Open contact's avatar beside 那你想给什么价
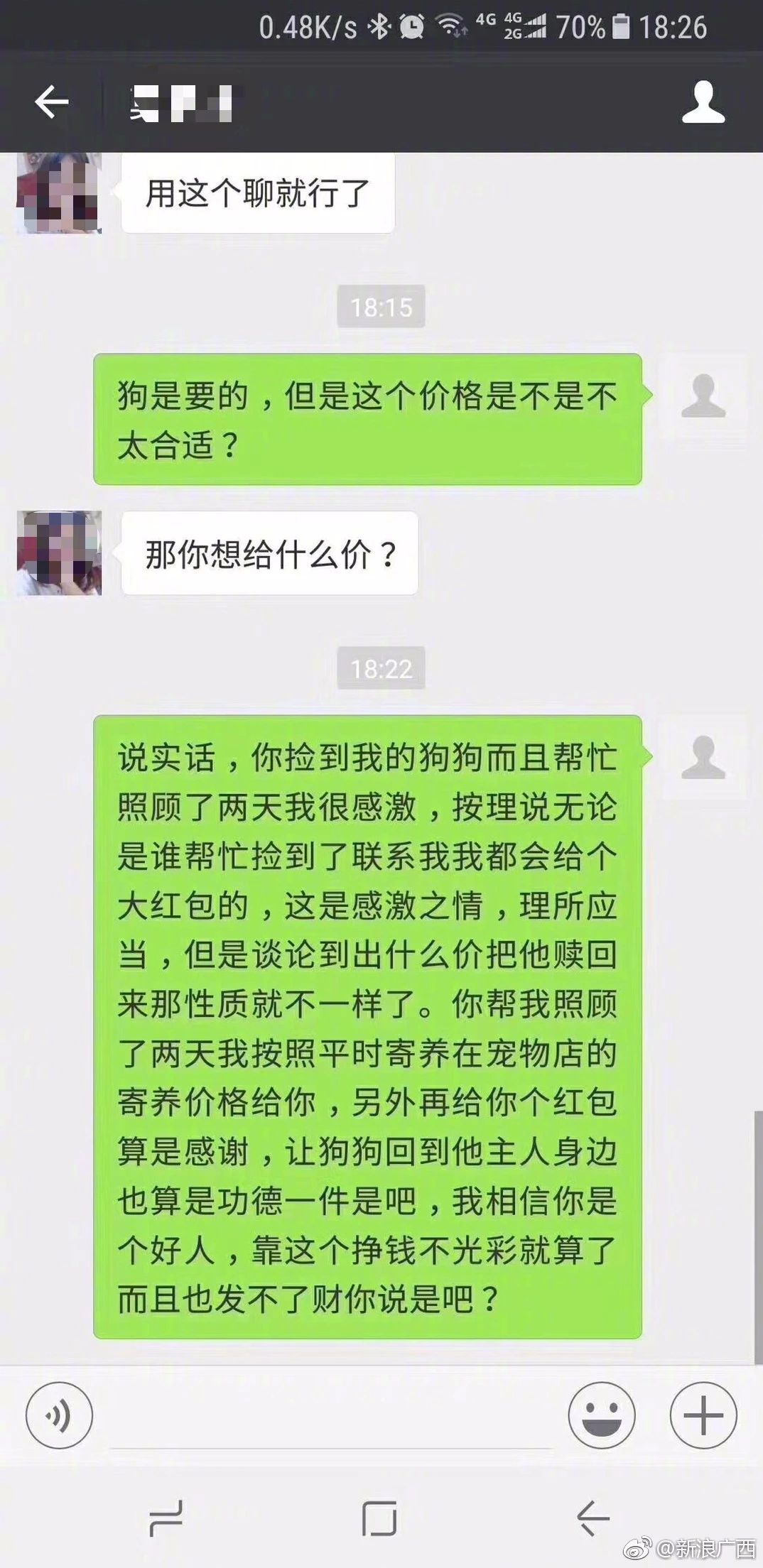 click(60, 552)
